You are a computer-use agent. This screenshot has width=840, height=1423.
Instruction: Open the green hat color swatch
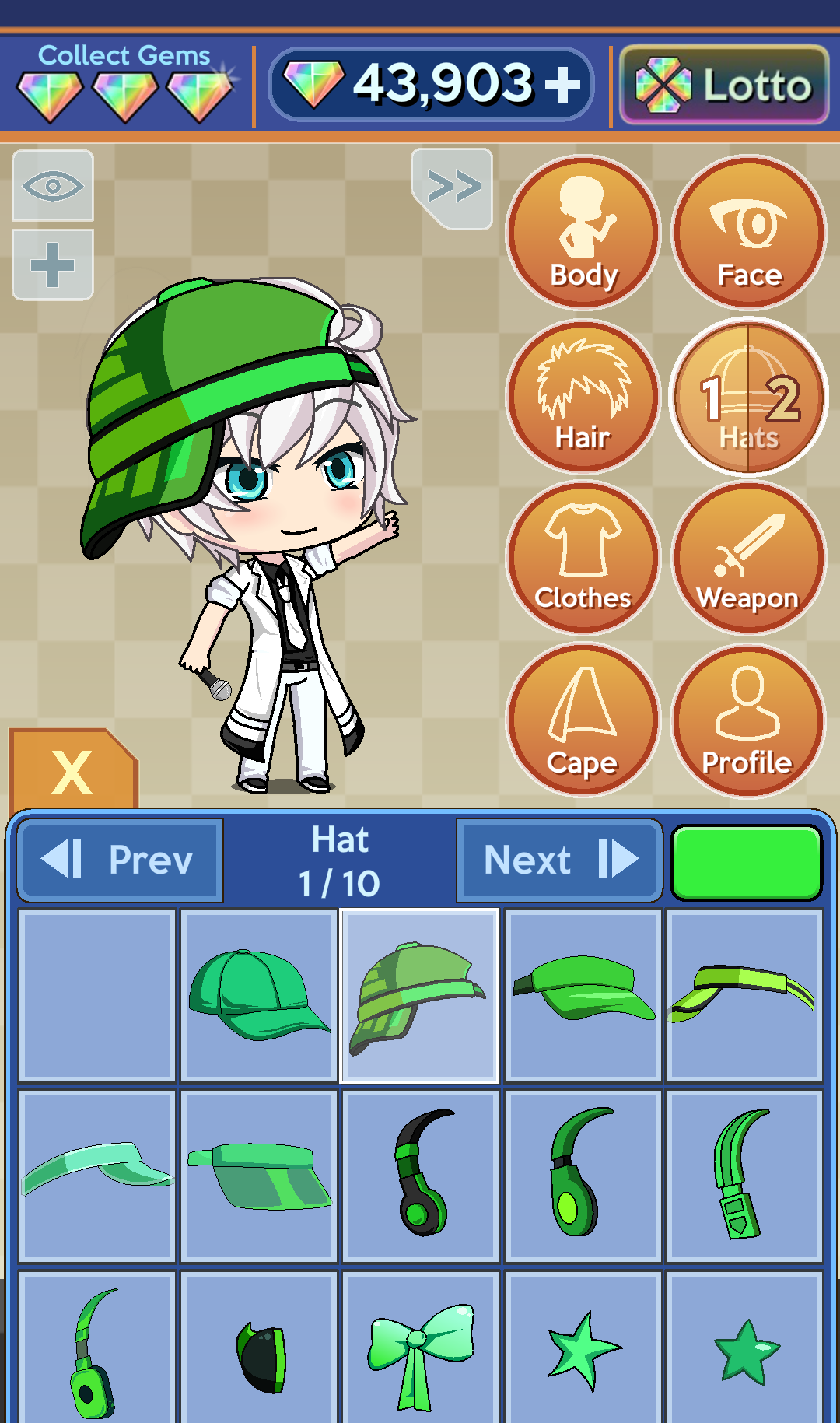tap(746, 863)
